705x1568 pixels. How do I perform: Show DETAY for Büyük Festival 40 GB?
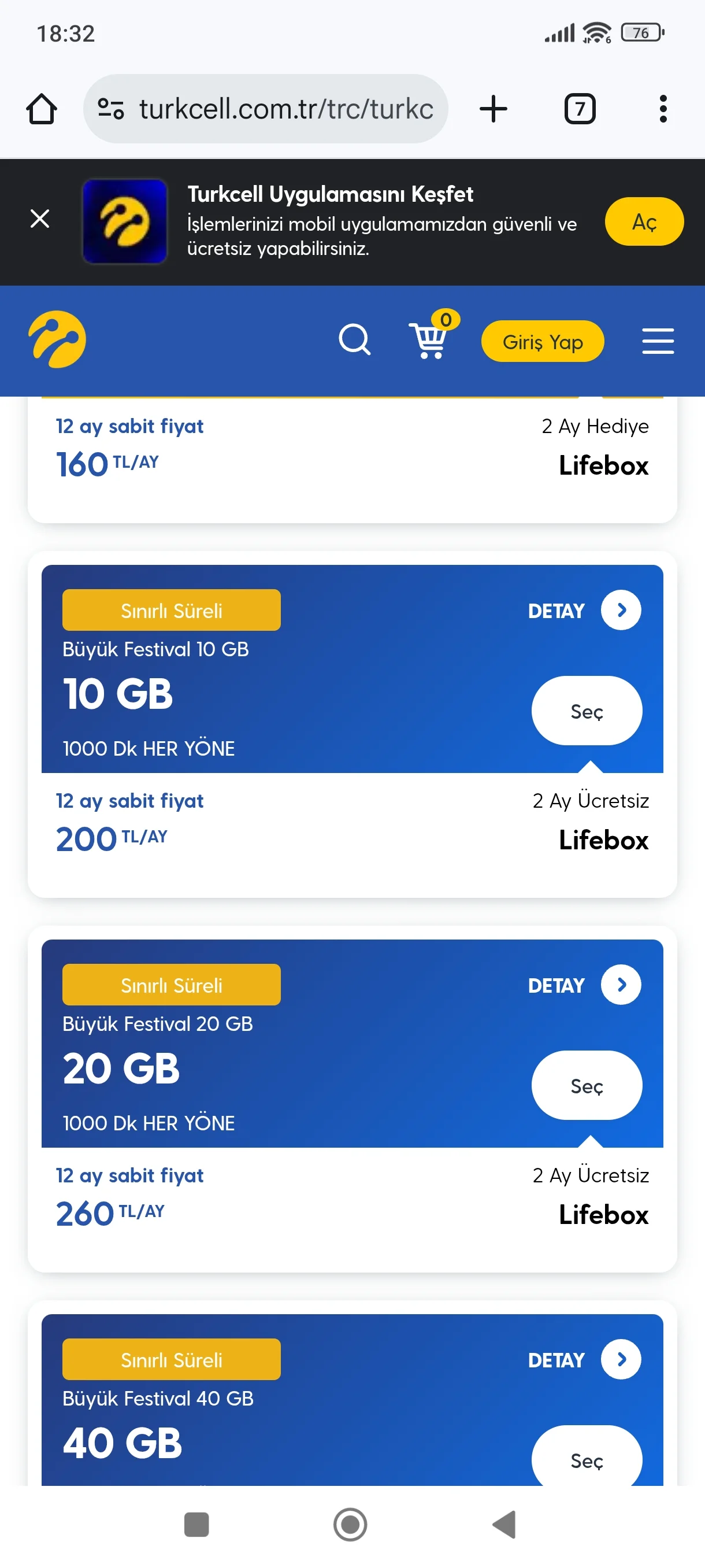pyautogui.click(x=621, y=1360)
